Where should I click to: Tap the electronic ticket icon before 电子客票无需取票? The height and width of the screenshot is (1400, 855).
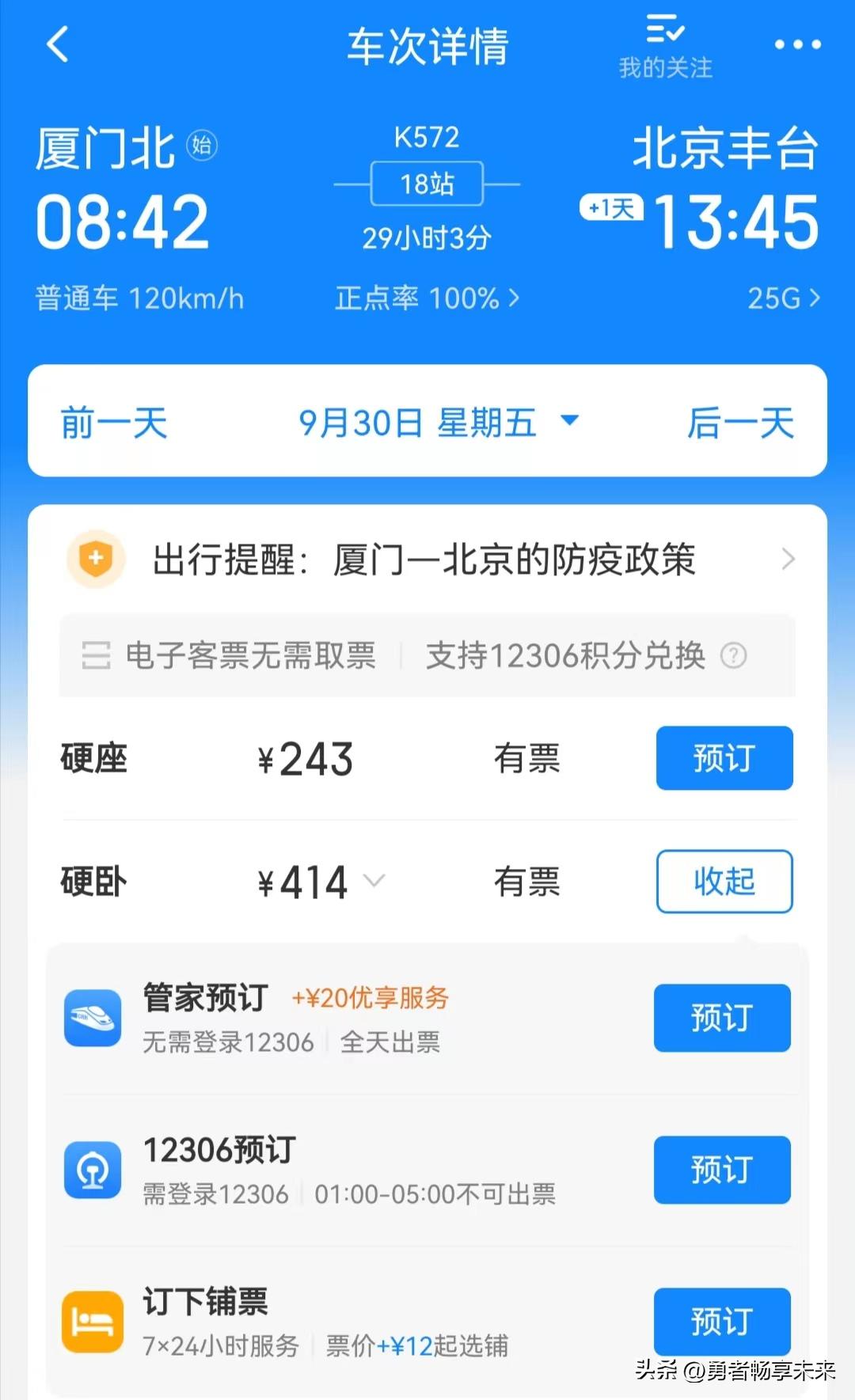95,656
